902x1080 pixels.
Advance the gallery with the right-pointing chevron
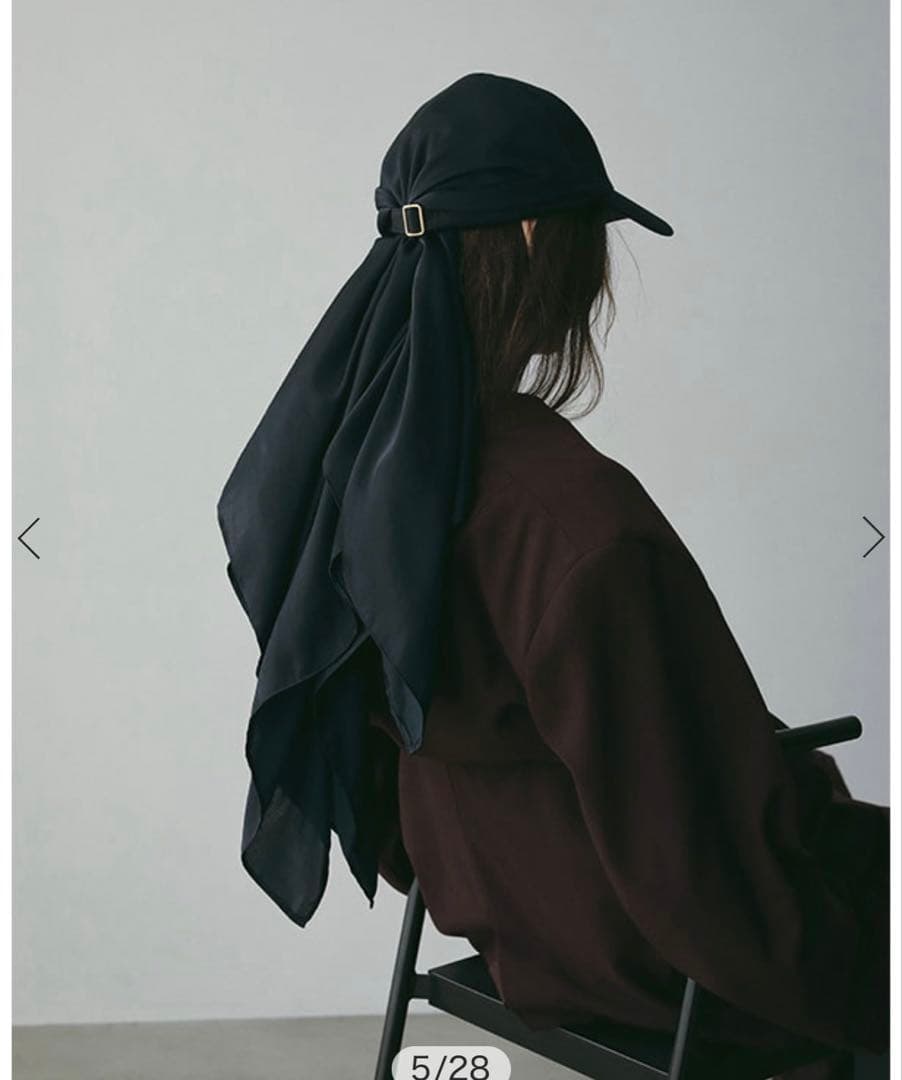pos(871,537)
